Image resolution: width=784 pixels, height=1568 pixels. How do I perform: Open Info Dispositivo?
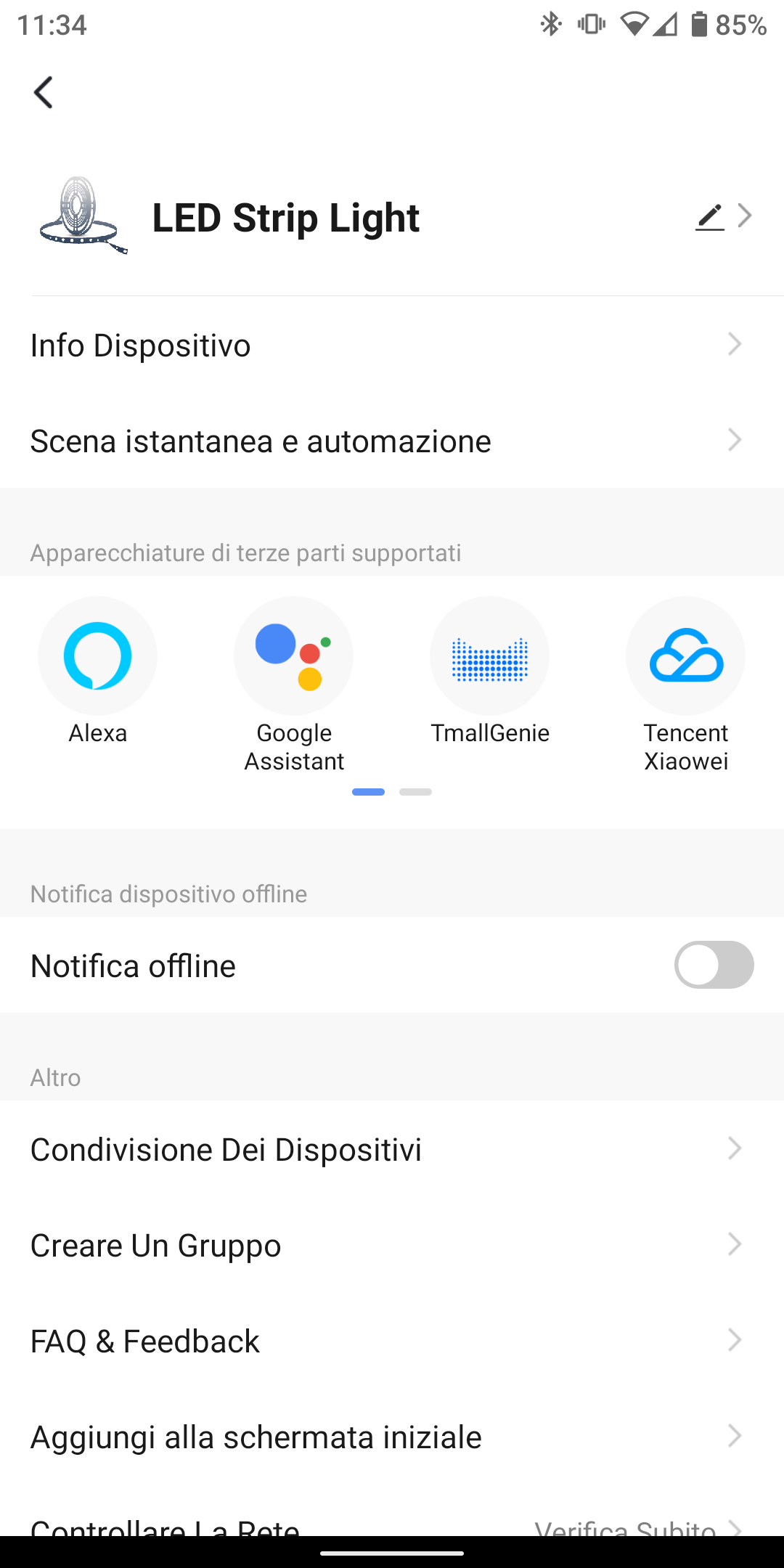(392, 345)
